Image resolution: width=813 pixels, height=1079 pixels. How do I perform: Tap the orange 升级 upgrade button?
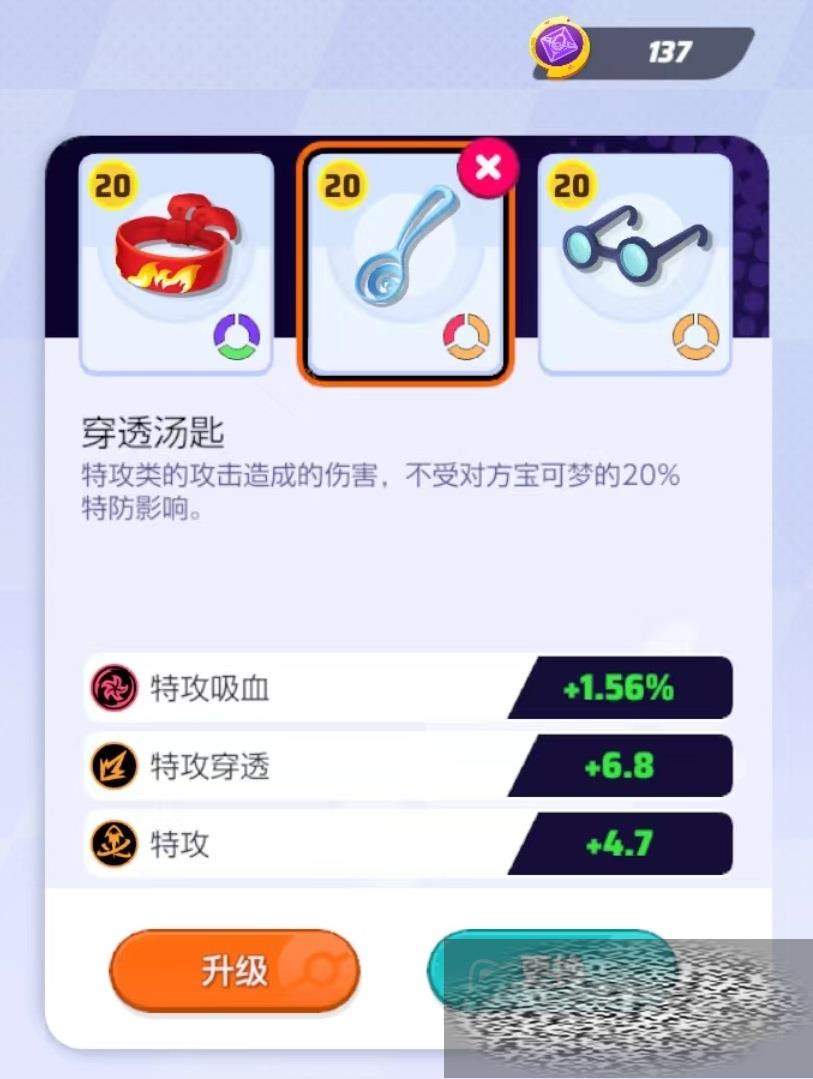(234, 971)
